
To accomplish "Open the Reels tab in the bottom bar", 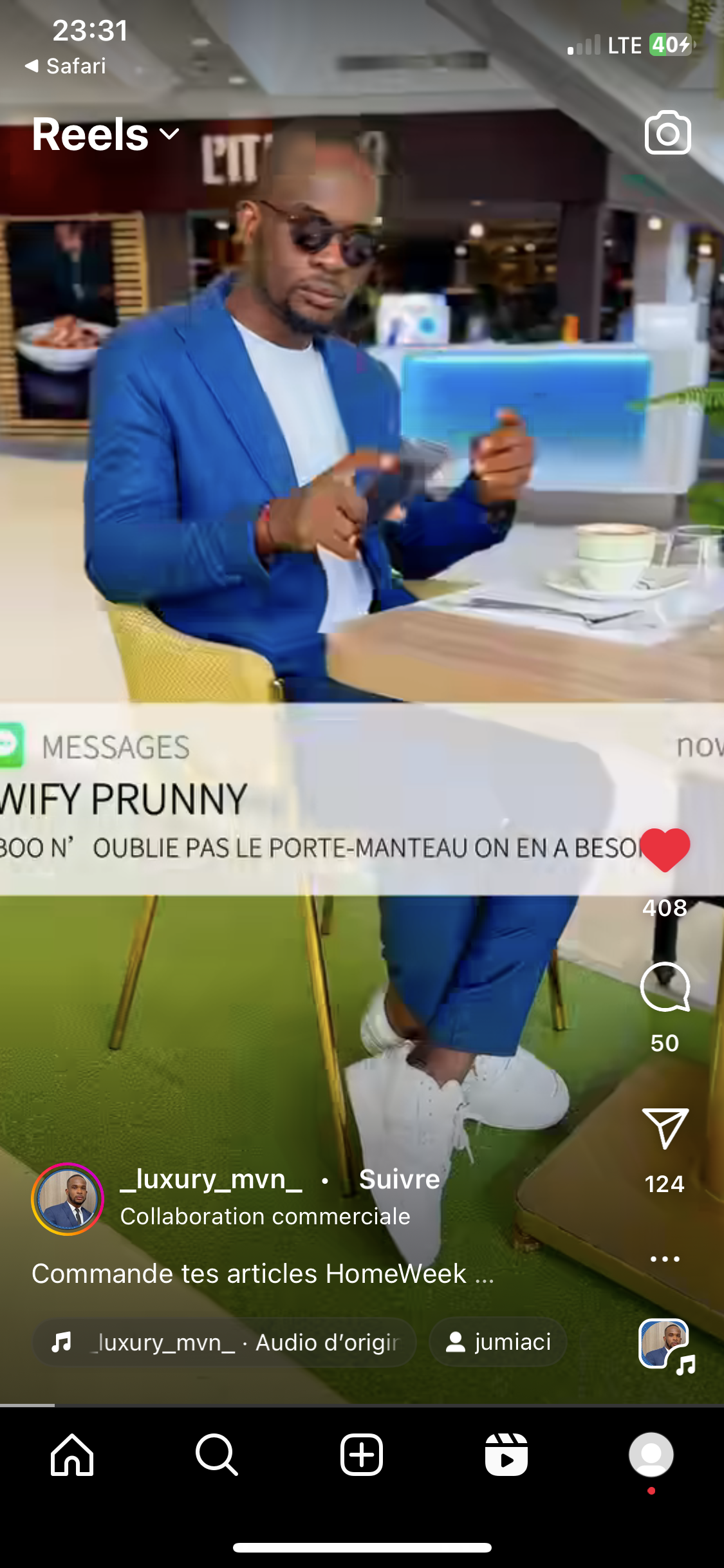I will coord(506,1454).
